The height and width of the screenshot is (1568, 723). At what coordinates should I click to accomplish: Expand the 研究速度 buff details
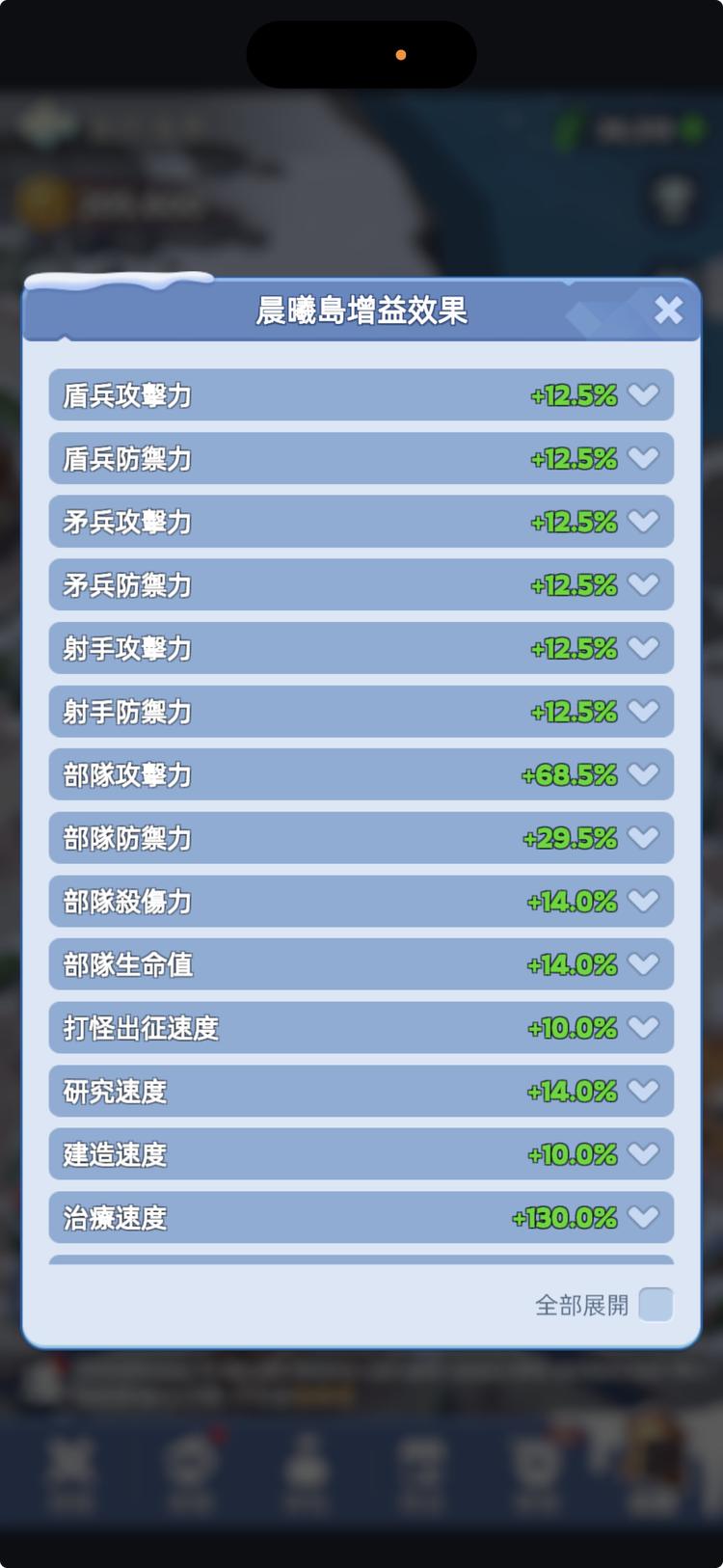(644, 1091)
